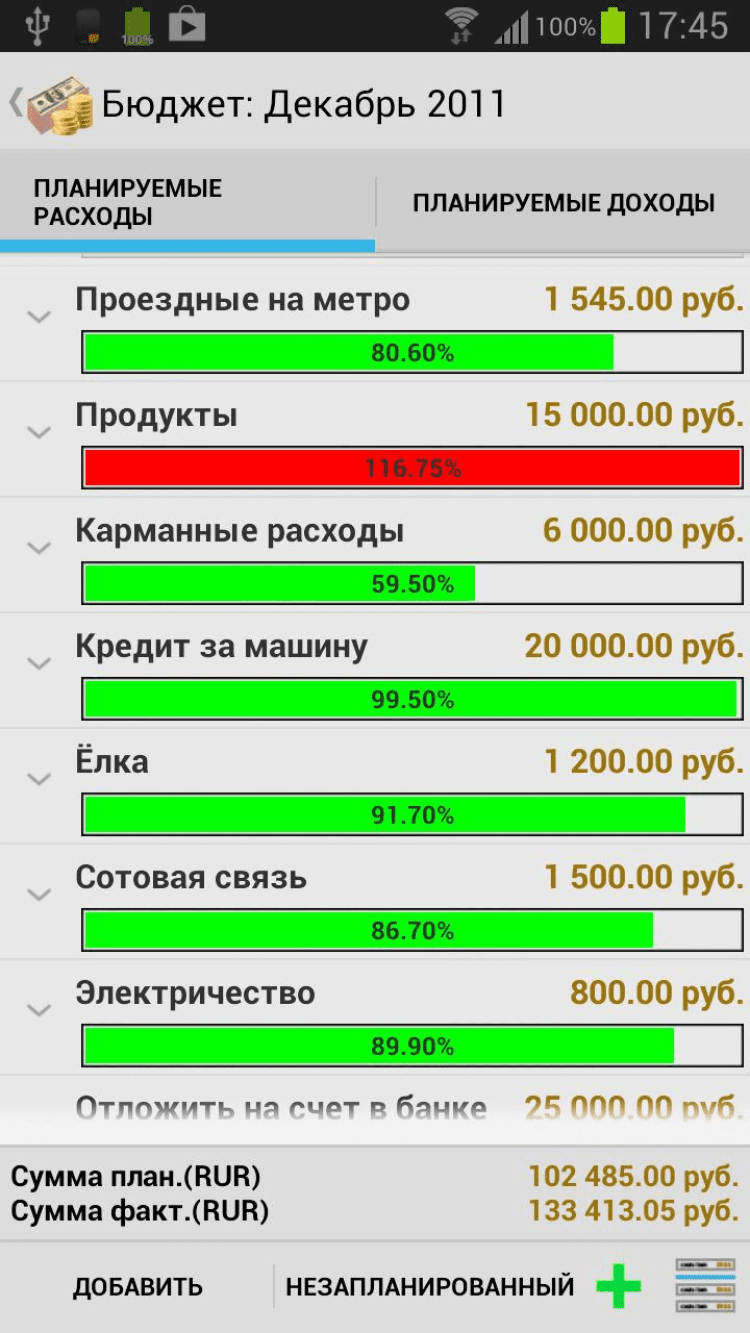This screenshot has height=1333, width=750.
Task: Expand the Ёлка budget item
Action: click(x=39, y=779)
